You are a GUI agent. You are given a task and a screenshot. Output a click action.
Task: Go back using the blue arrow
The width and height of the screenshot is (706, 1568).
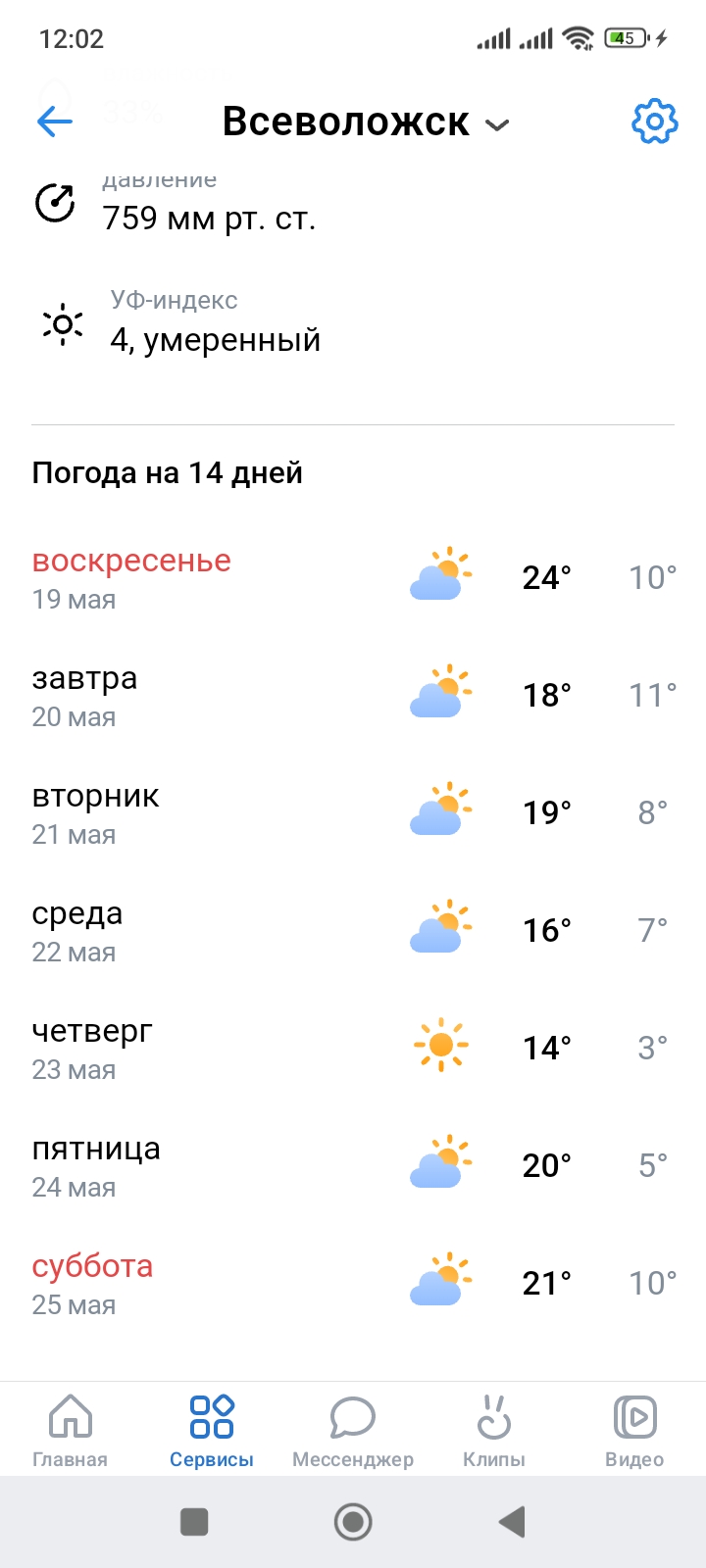55,122
